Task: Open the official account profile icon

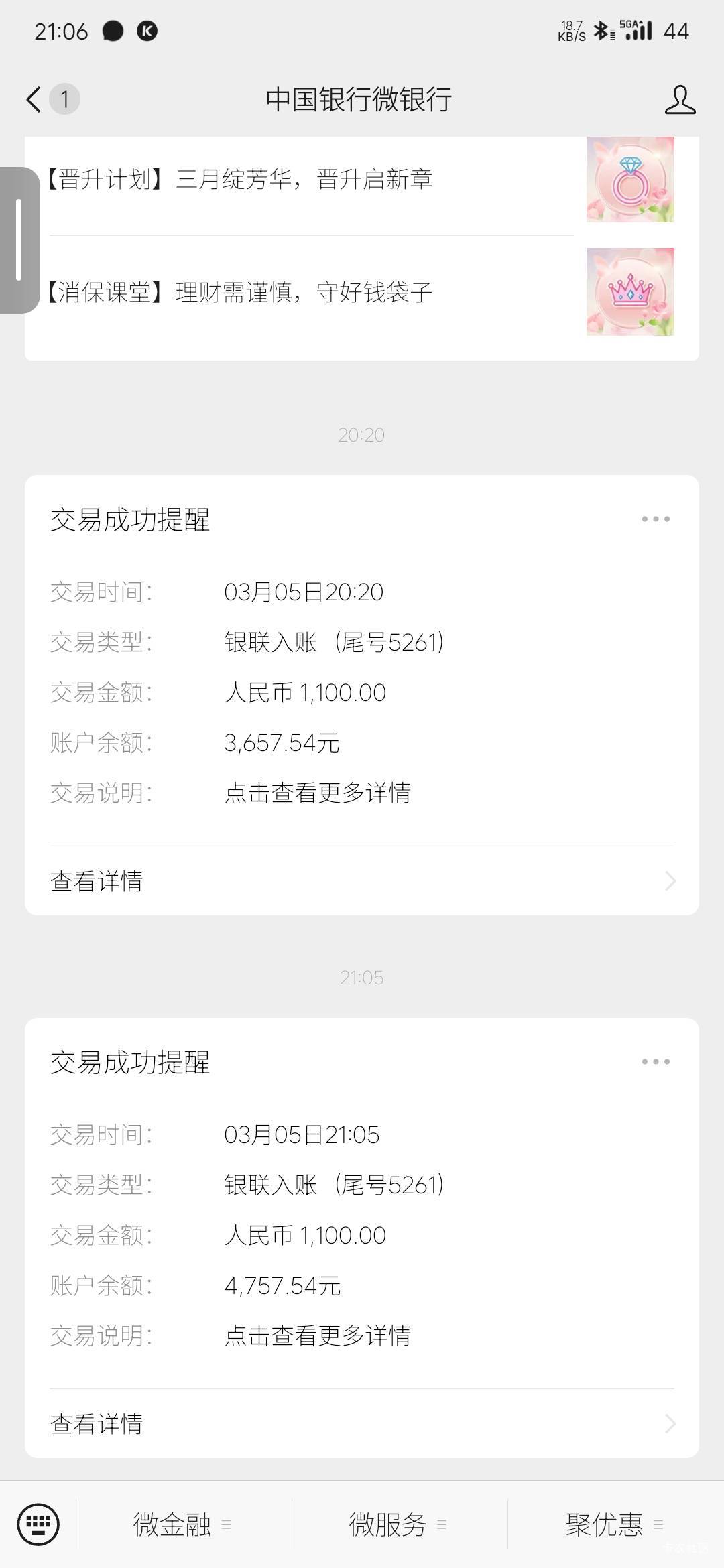Action: tap(680, 99)
